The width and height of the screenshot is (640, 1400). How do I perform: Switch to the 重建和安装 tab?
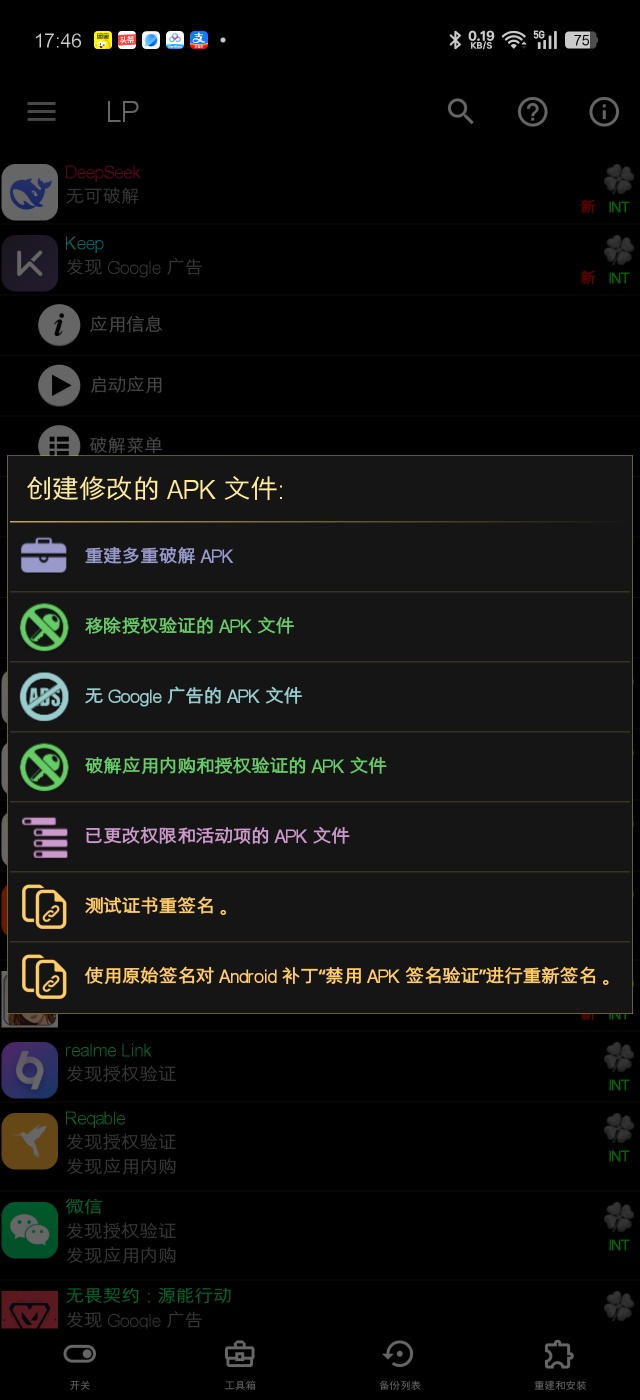tap(560, 1364)
